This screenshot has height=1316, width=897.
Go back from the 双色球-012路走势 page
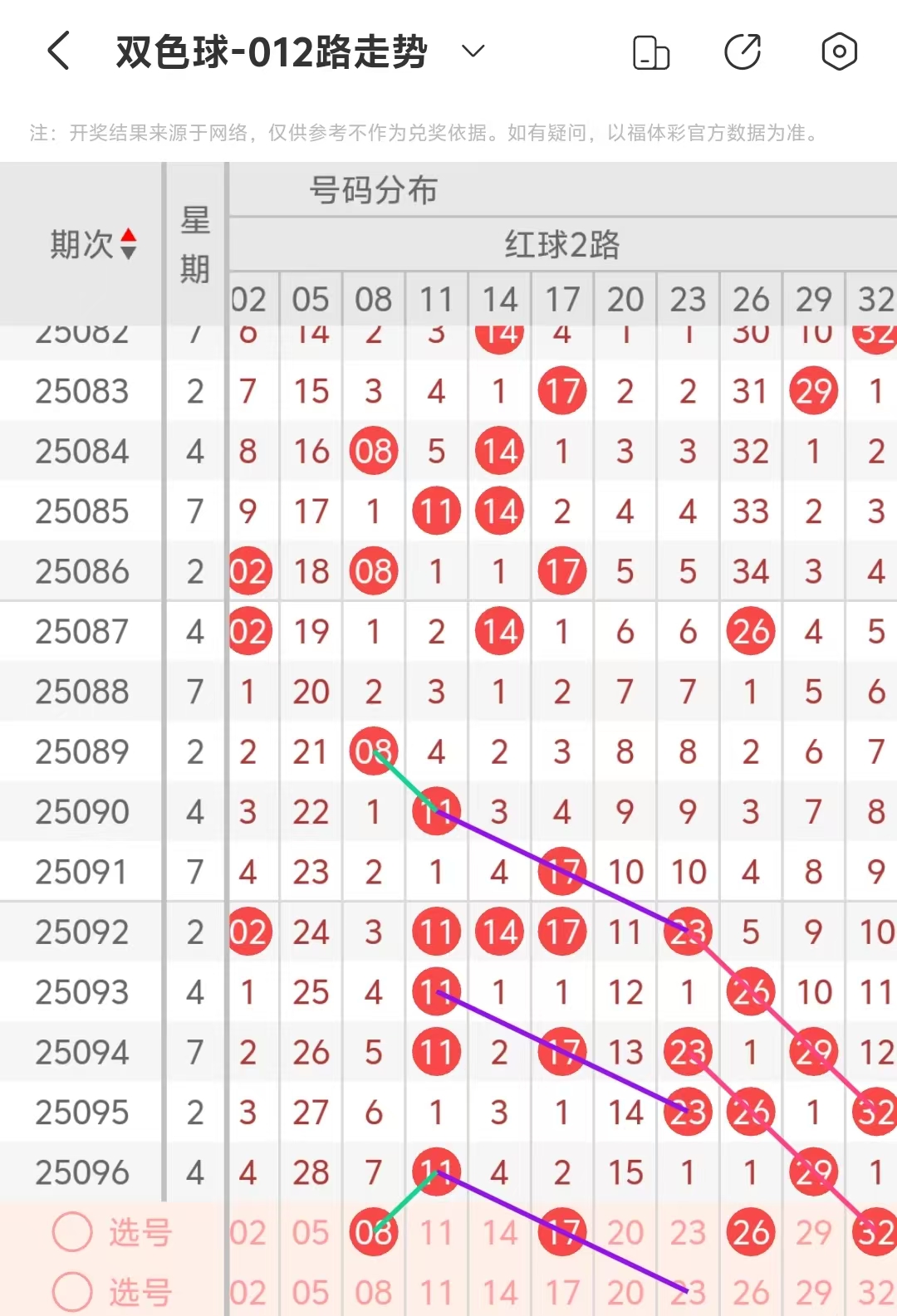click(58, 51)
